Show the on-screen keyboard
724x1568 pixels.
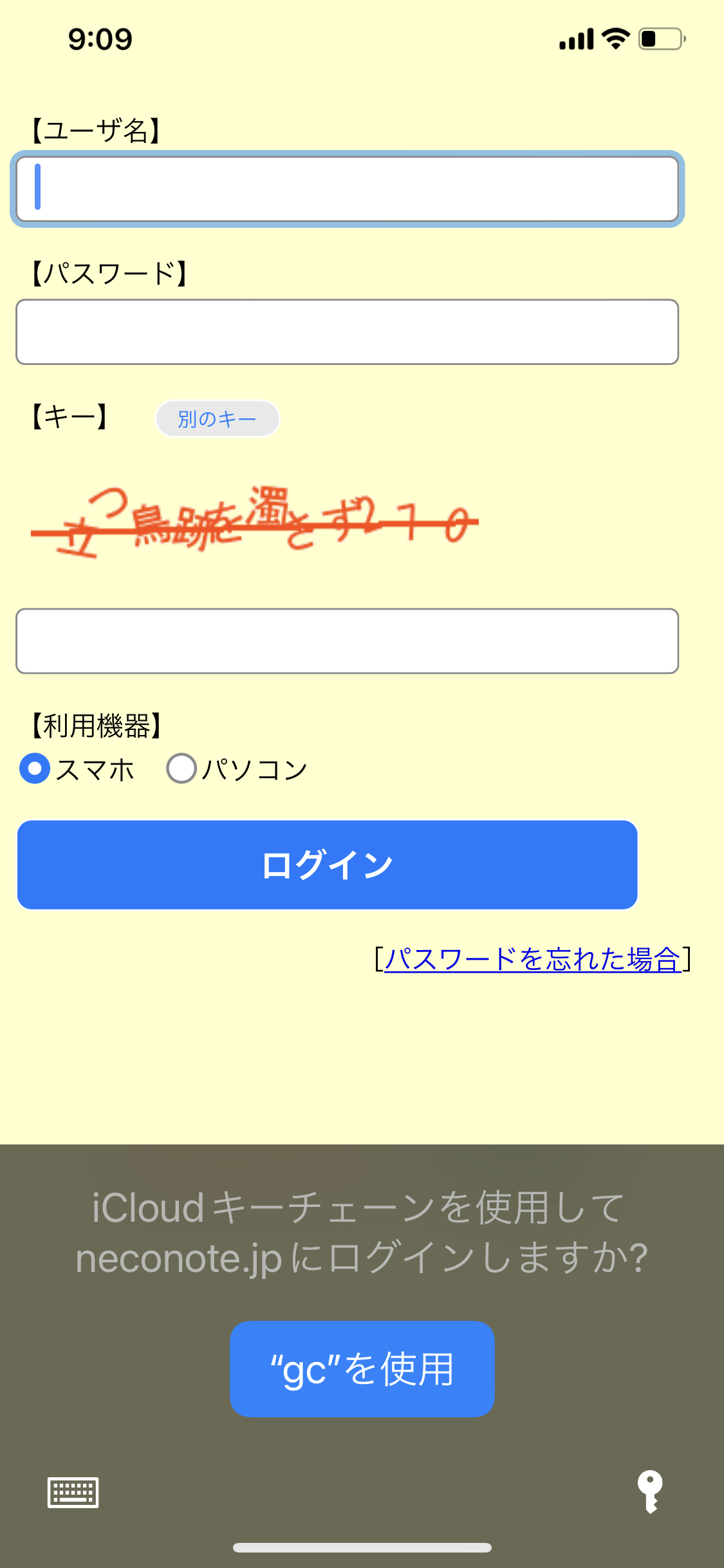(x=73, y=1492)
